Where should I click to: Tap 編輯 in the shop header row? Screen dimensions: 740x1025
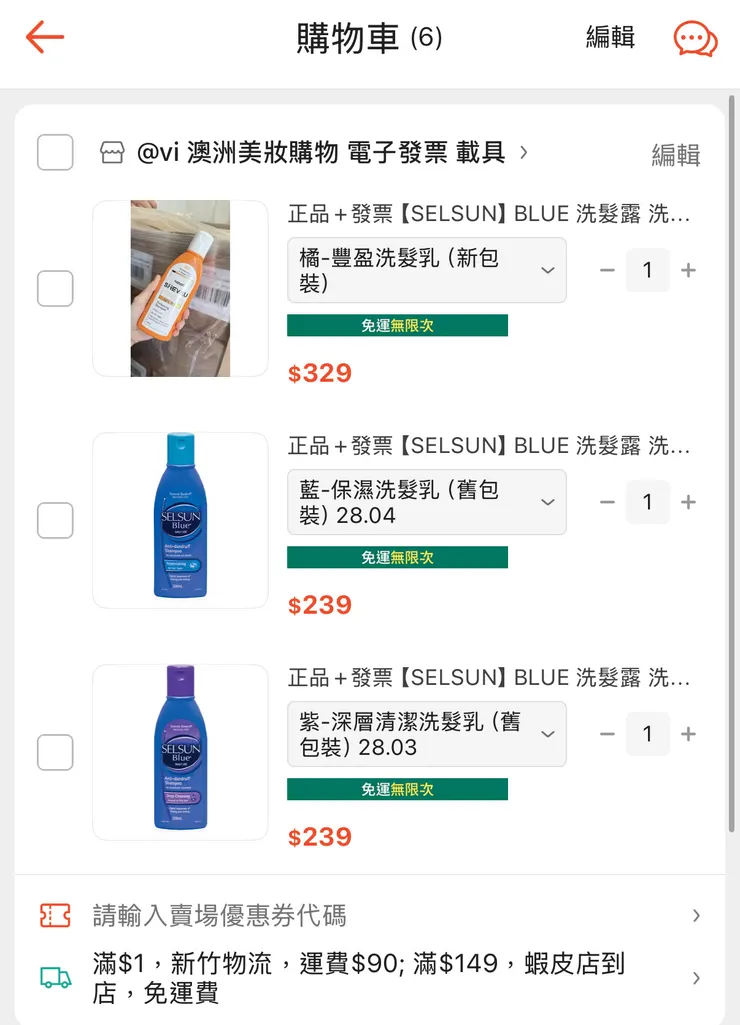click(675, 155)
